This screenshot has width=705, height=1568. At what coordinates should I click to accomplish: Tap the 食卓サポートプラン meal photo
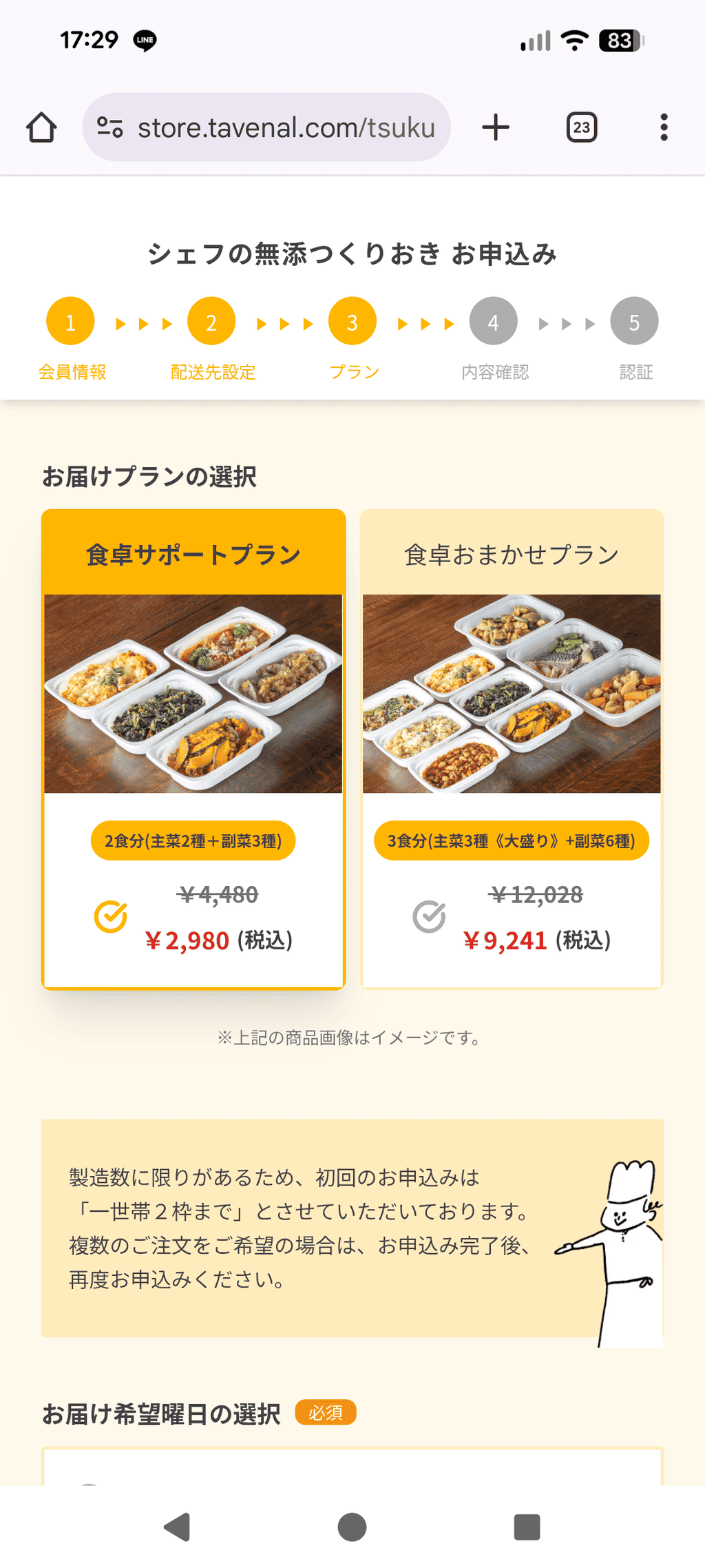(193, 694)
